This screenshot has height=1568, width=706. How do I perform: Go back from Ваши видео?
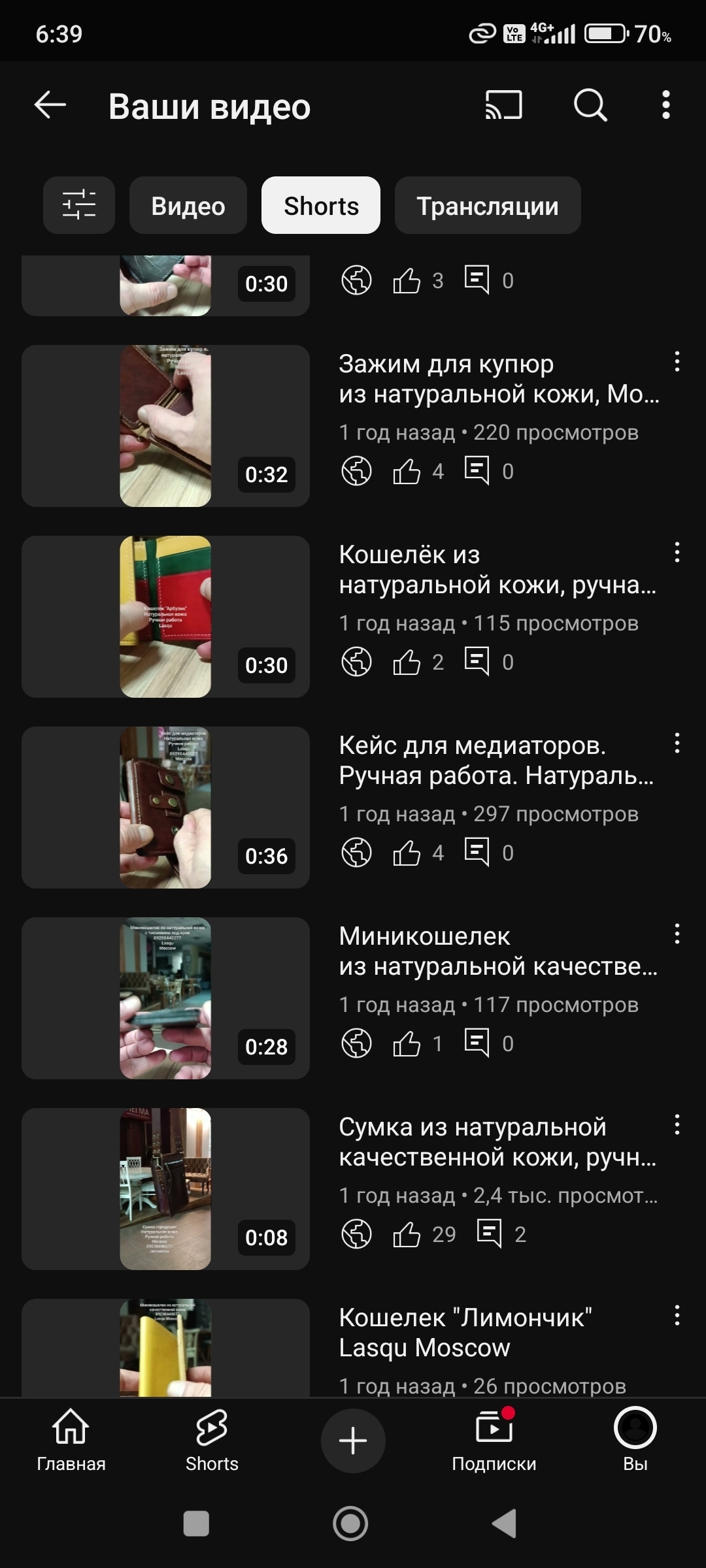pyautogui.click(x=50, y=105)
